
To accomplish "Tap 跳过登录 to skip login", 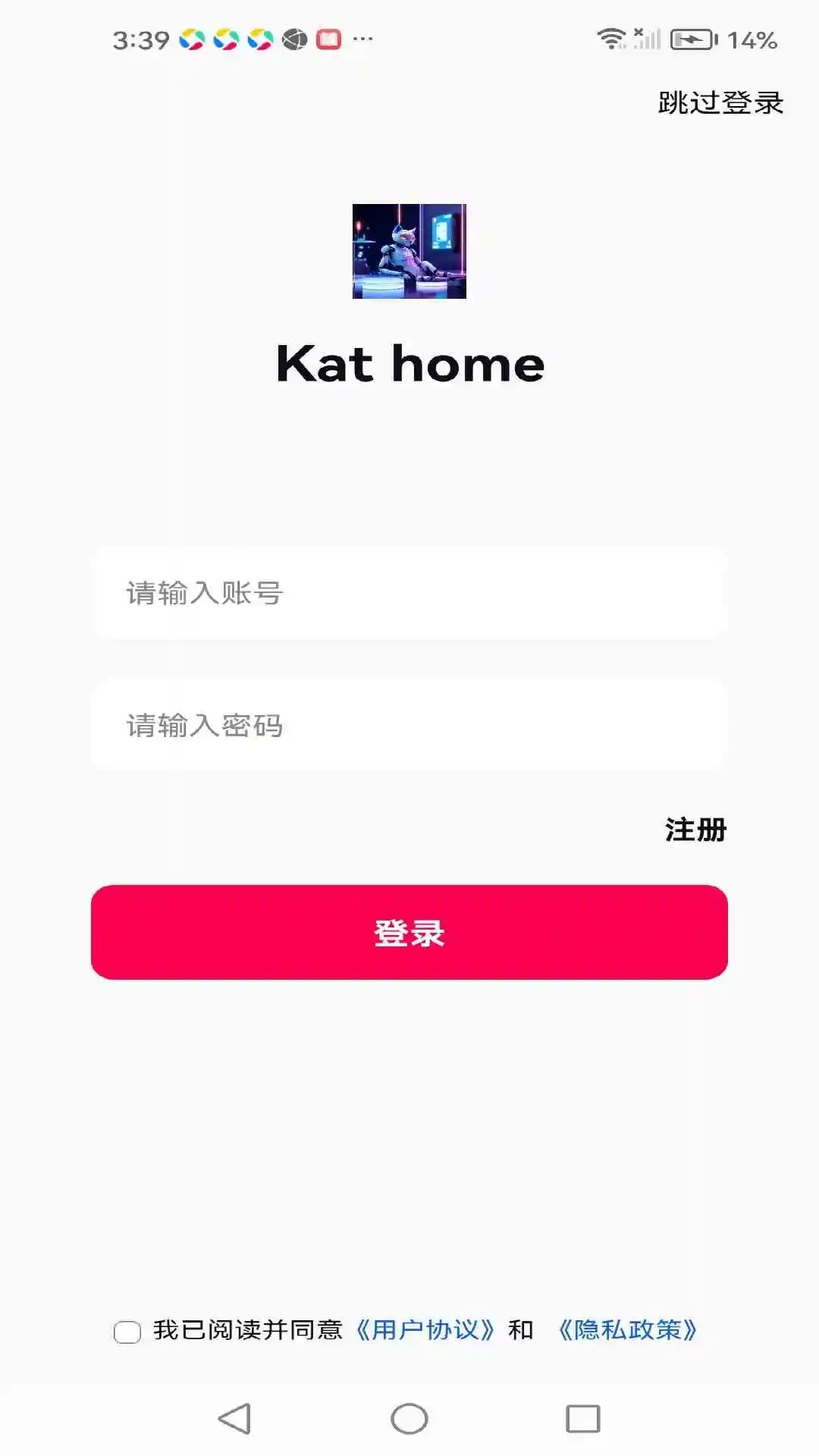I will pos(720,102).
